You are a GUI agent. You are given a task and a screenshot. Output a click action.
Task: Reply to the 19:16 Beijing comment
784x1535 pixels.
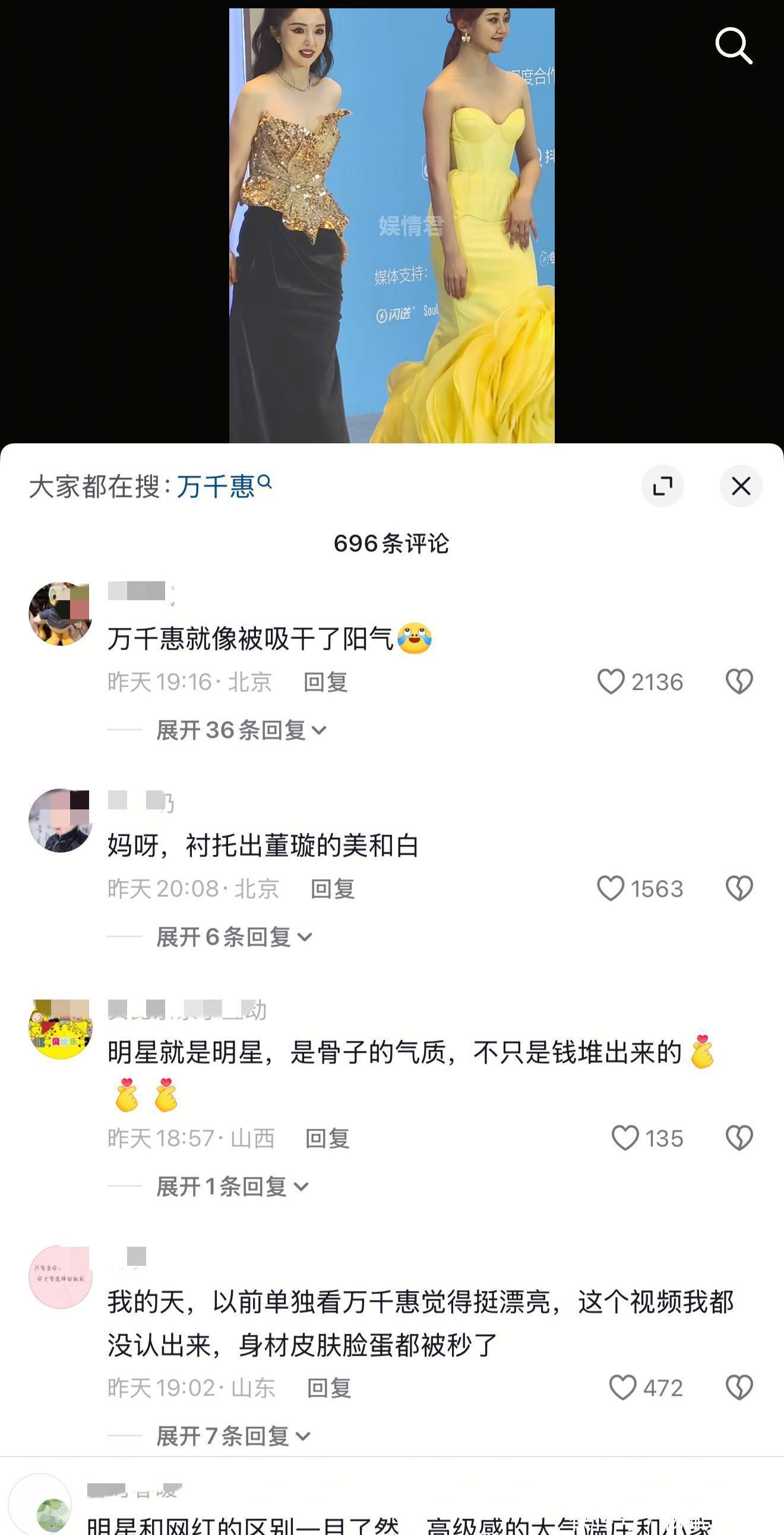coord(325,682)
